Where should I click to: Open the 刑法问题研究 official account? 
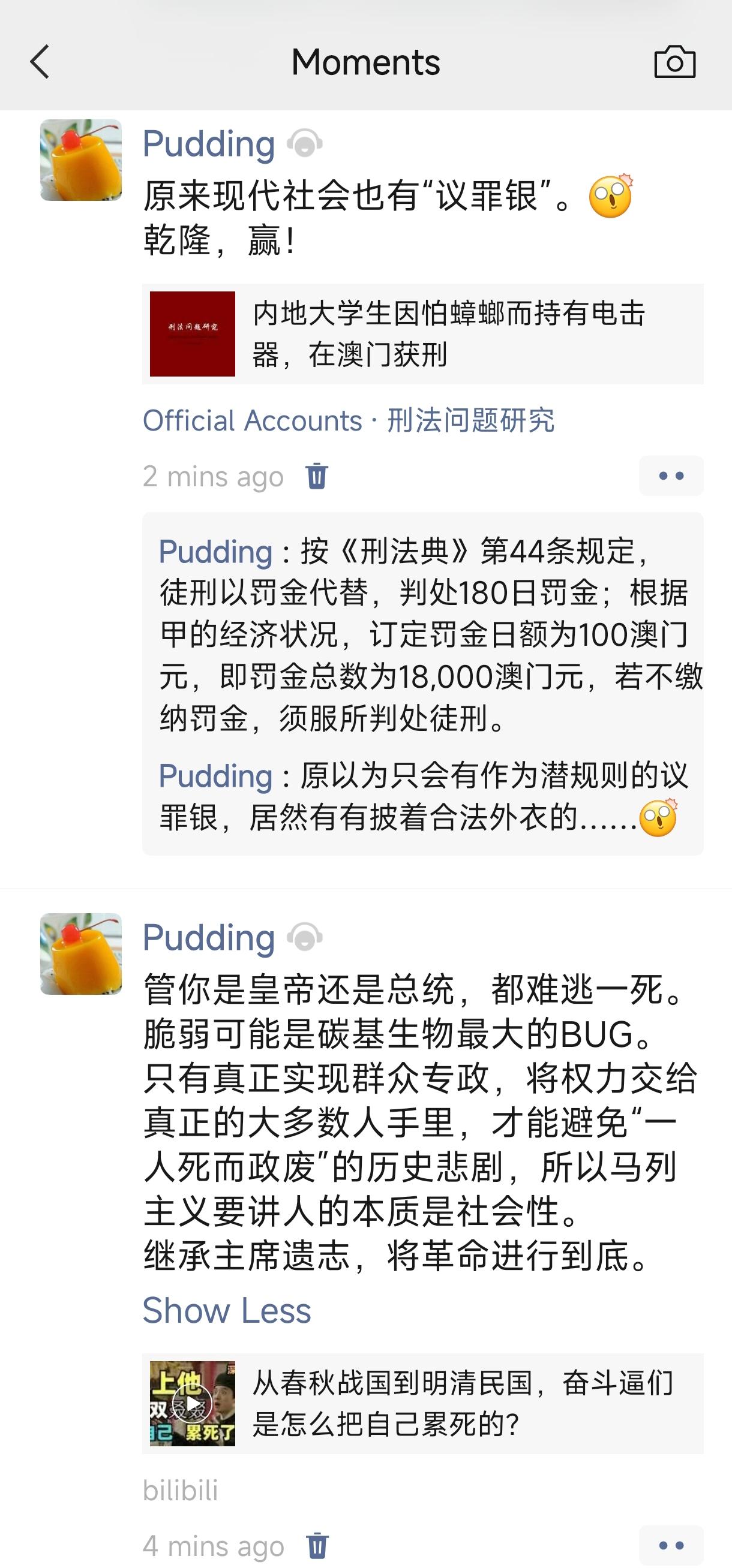(470, 420)
